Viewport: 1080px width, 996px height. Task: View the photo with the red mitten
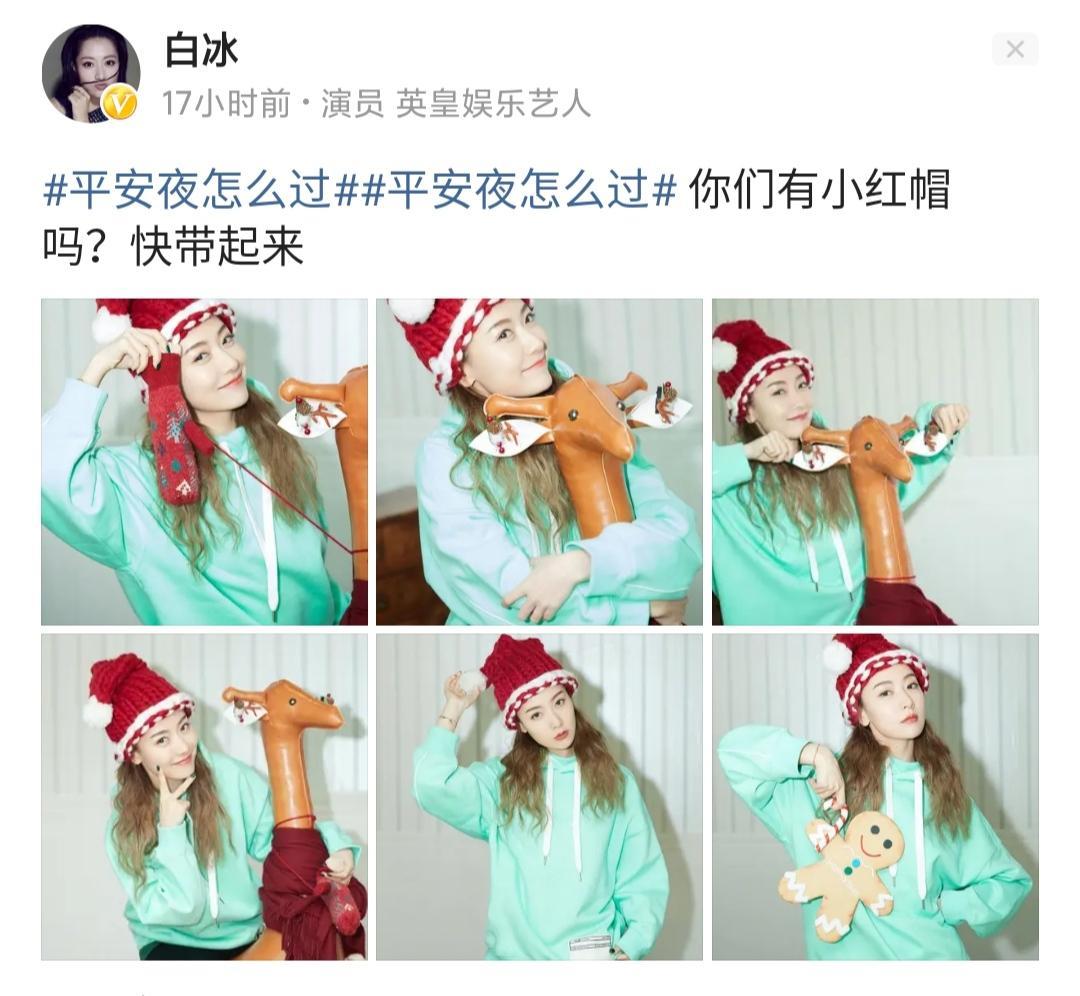coord(204,461)
